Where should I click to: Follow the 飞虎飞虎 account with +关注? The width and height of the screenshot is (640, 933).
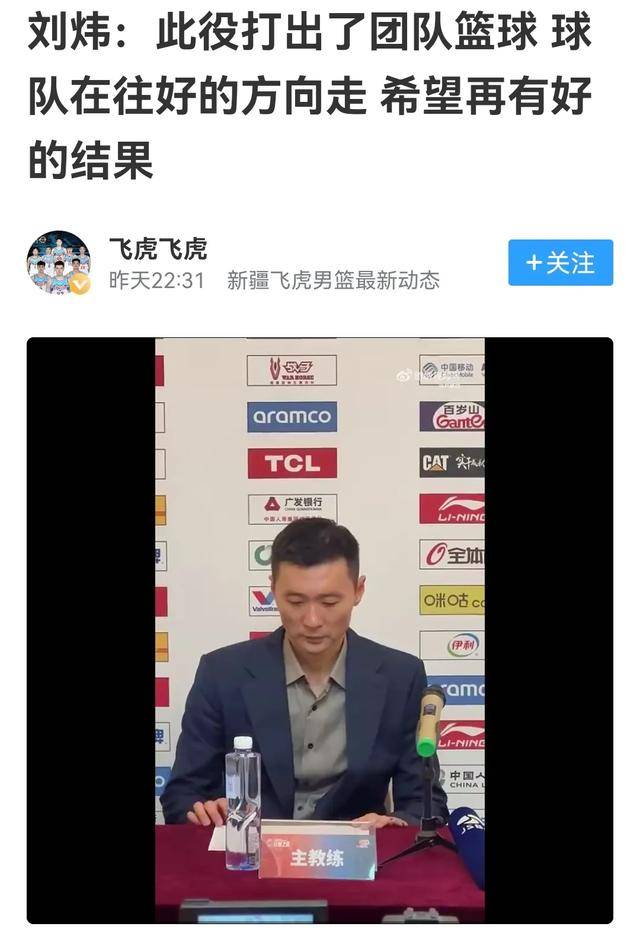[x=560, y=263]
